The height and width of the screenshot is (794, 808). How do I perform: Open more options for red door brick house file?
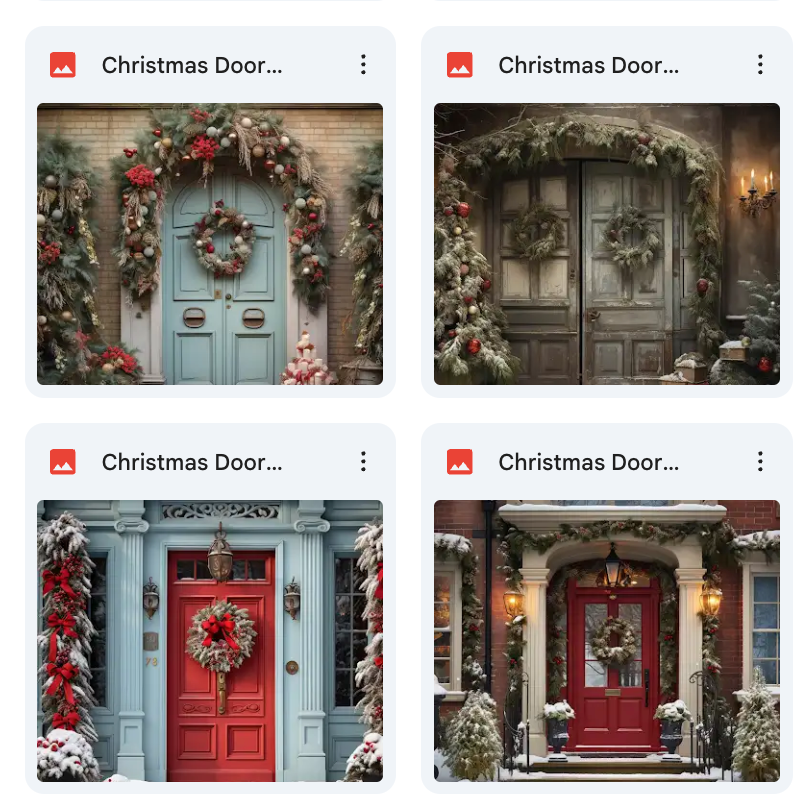click(x=760, y=461)
